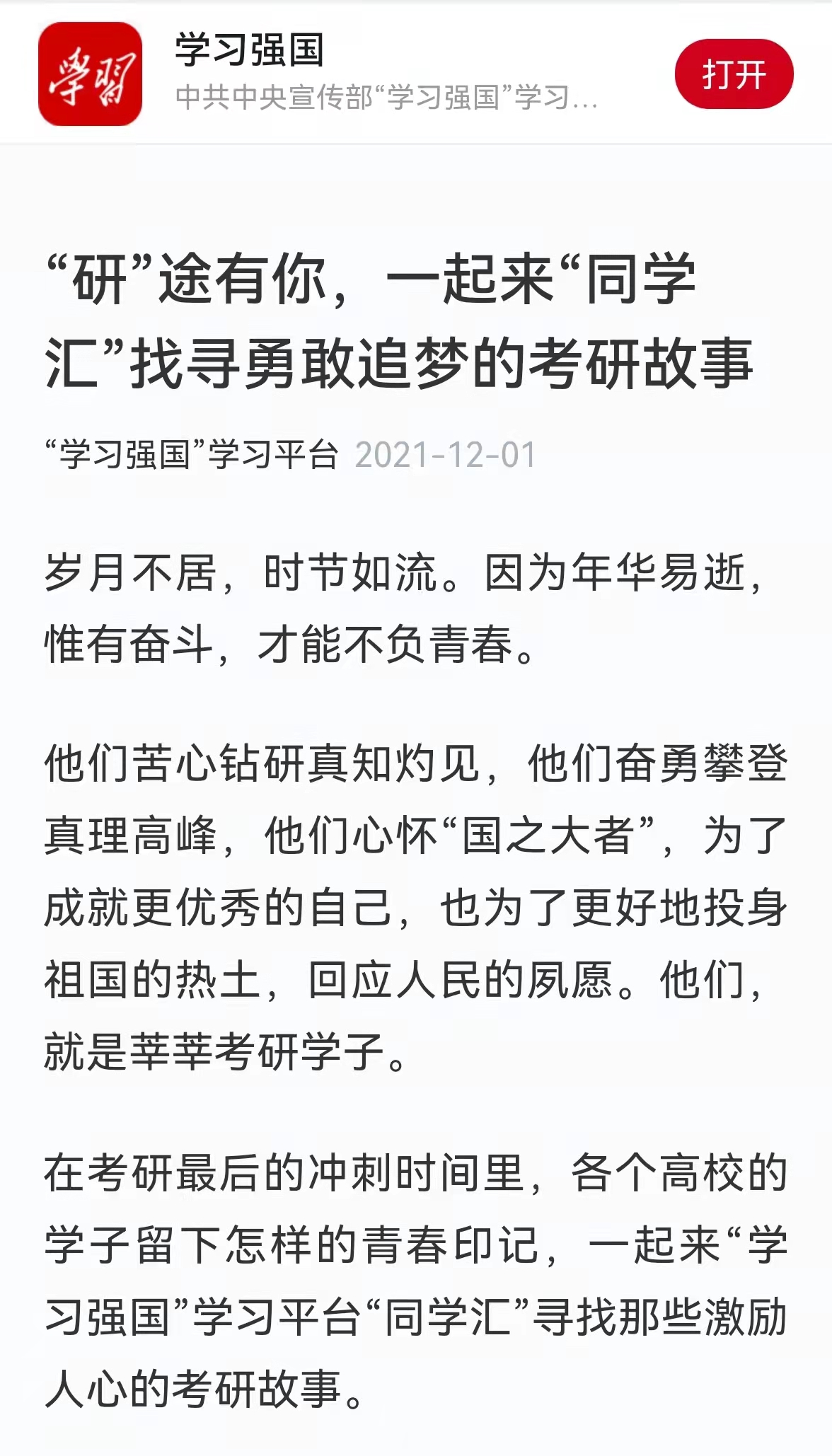Viewport: 832px width, 1456px height.
Task: Tap the red 打开 button
Action: click(734, 74)
